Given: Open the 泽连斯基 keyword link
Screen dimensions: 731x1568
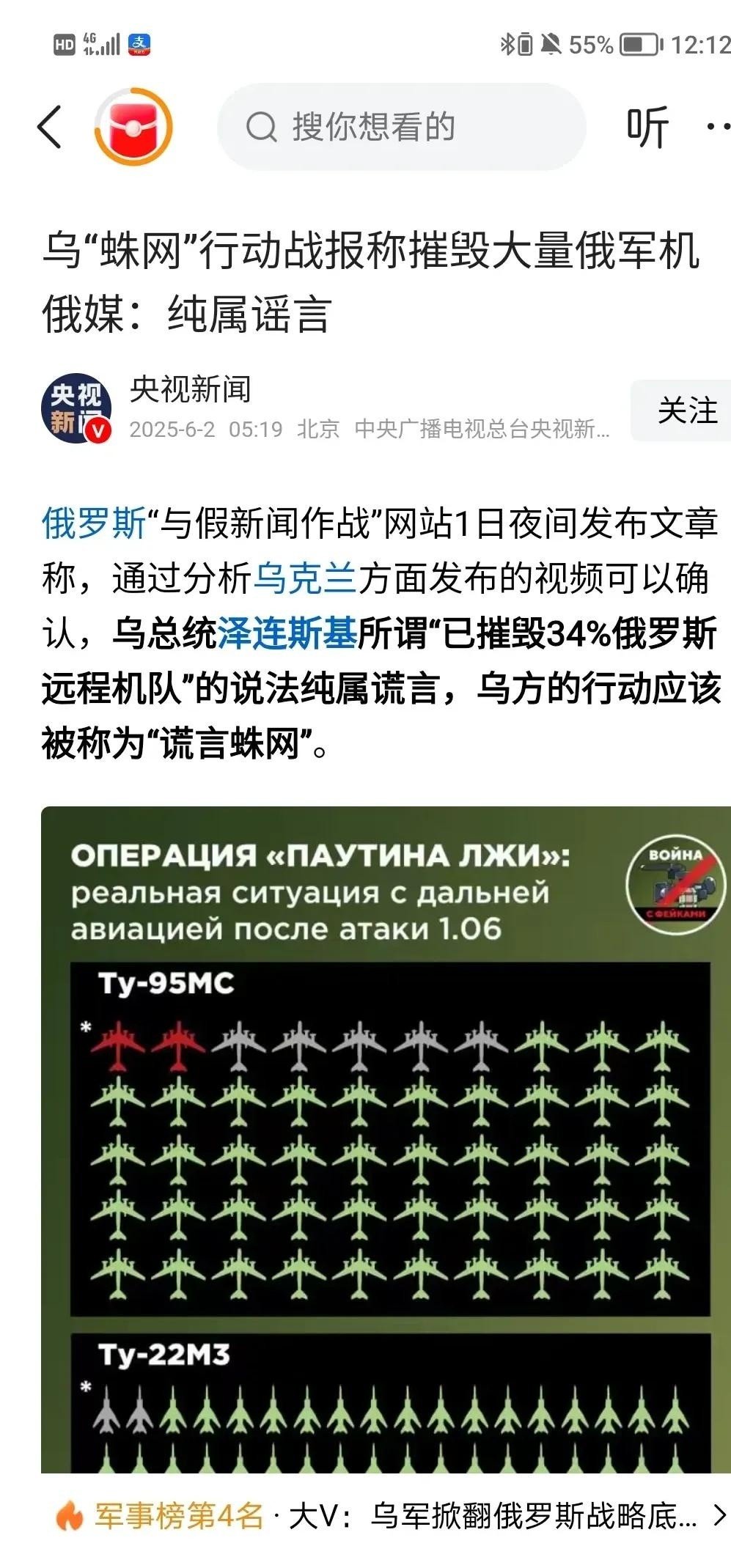Looking at the screenshot, I should [x=287, y=633].
